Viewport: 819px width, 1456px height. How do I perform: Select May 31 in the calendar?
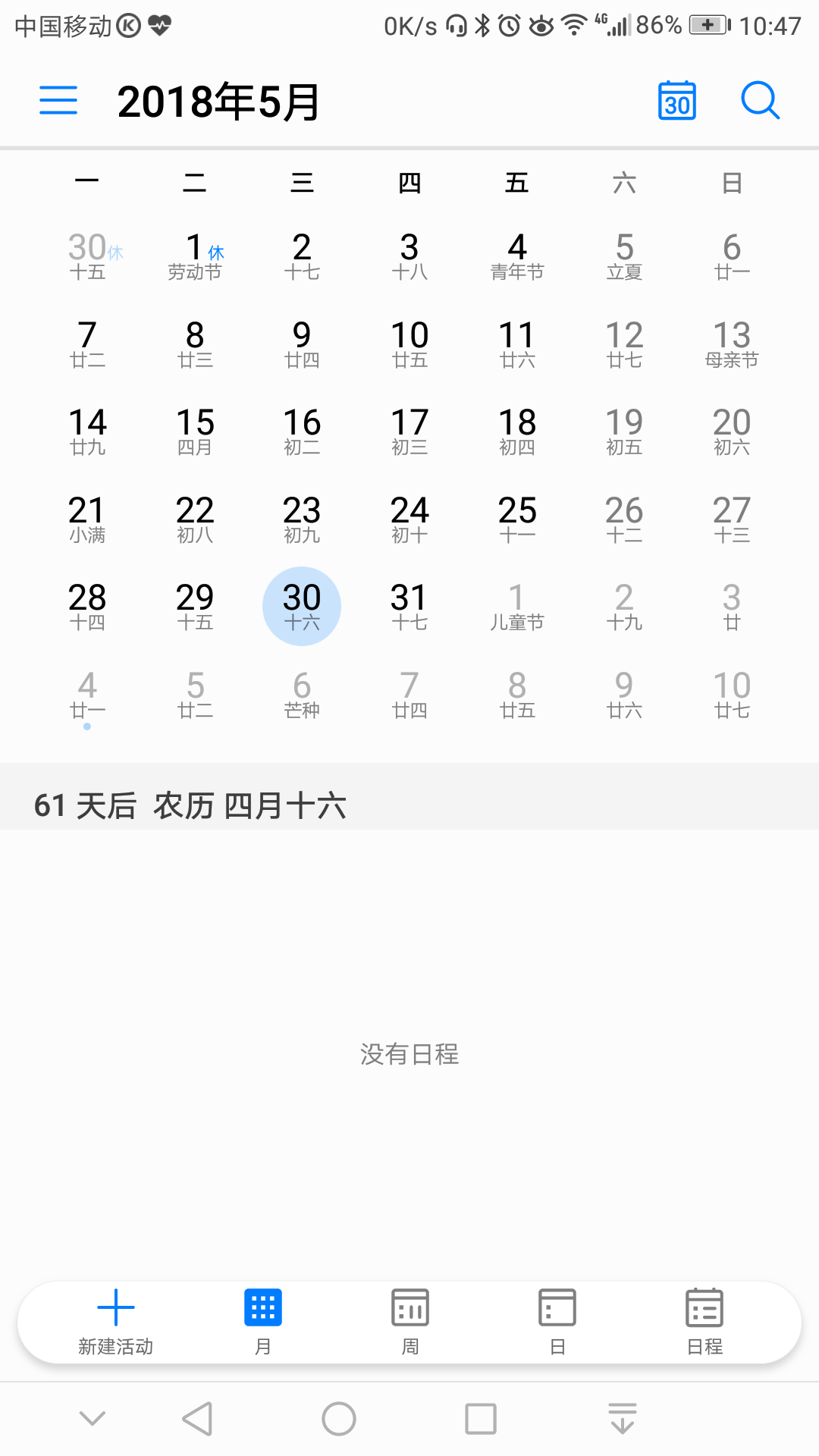[409, 607]
